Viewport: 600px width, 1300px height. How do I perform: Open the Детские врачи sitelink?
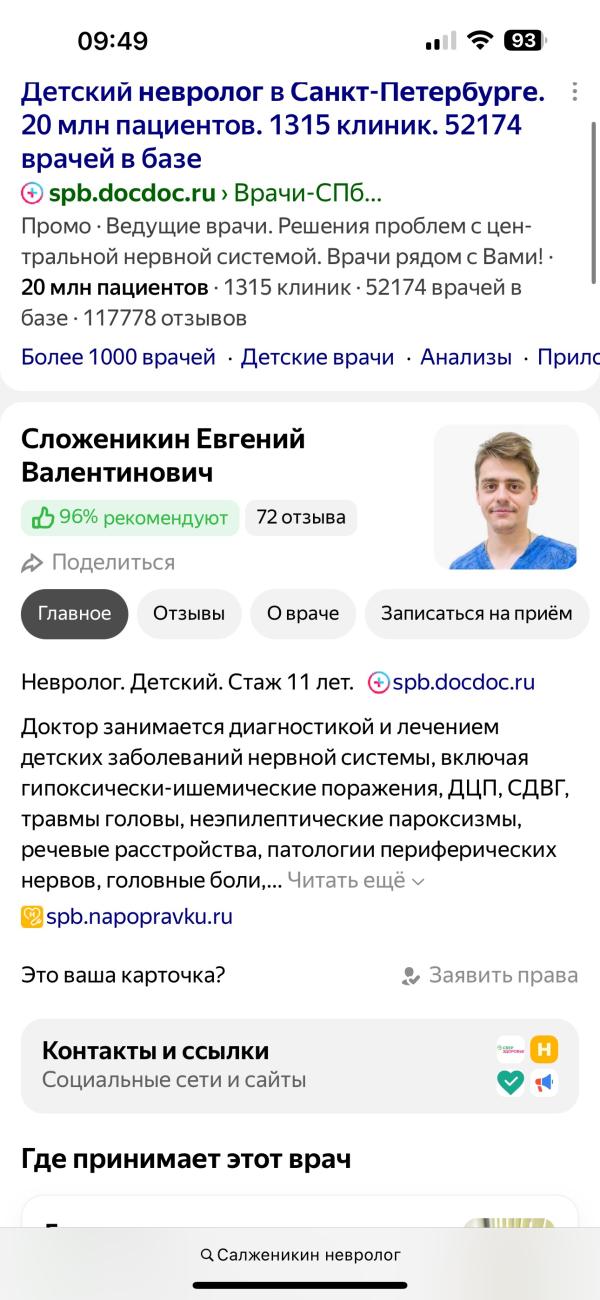coord(317,357)
